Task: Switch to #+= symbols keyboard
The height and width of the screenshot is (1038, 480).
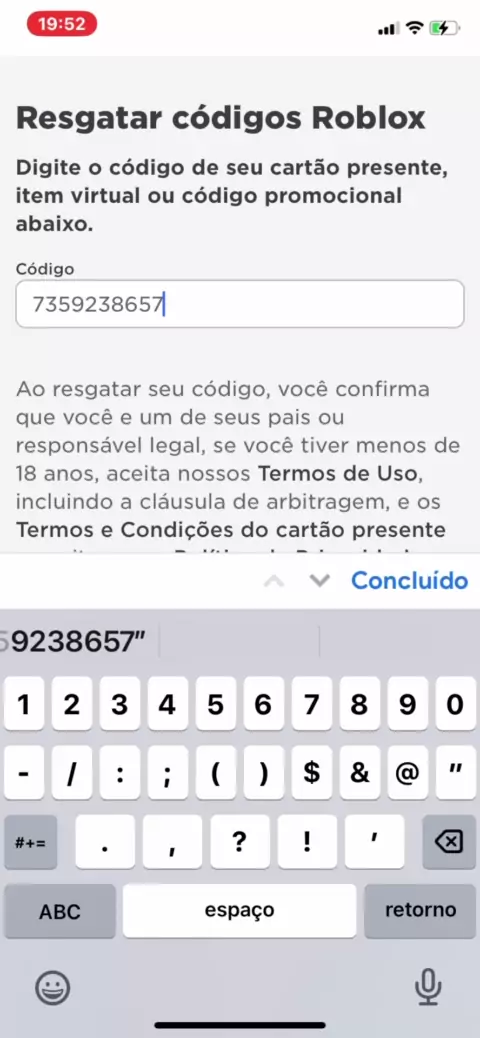Action: pyautogui.click(x=30, y=841)
